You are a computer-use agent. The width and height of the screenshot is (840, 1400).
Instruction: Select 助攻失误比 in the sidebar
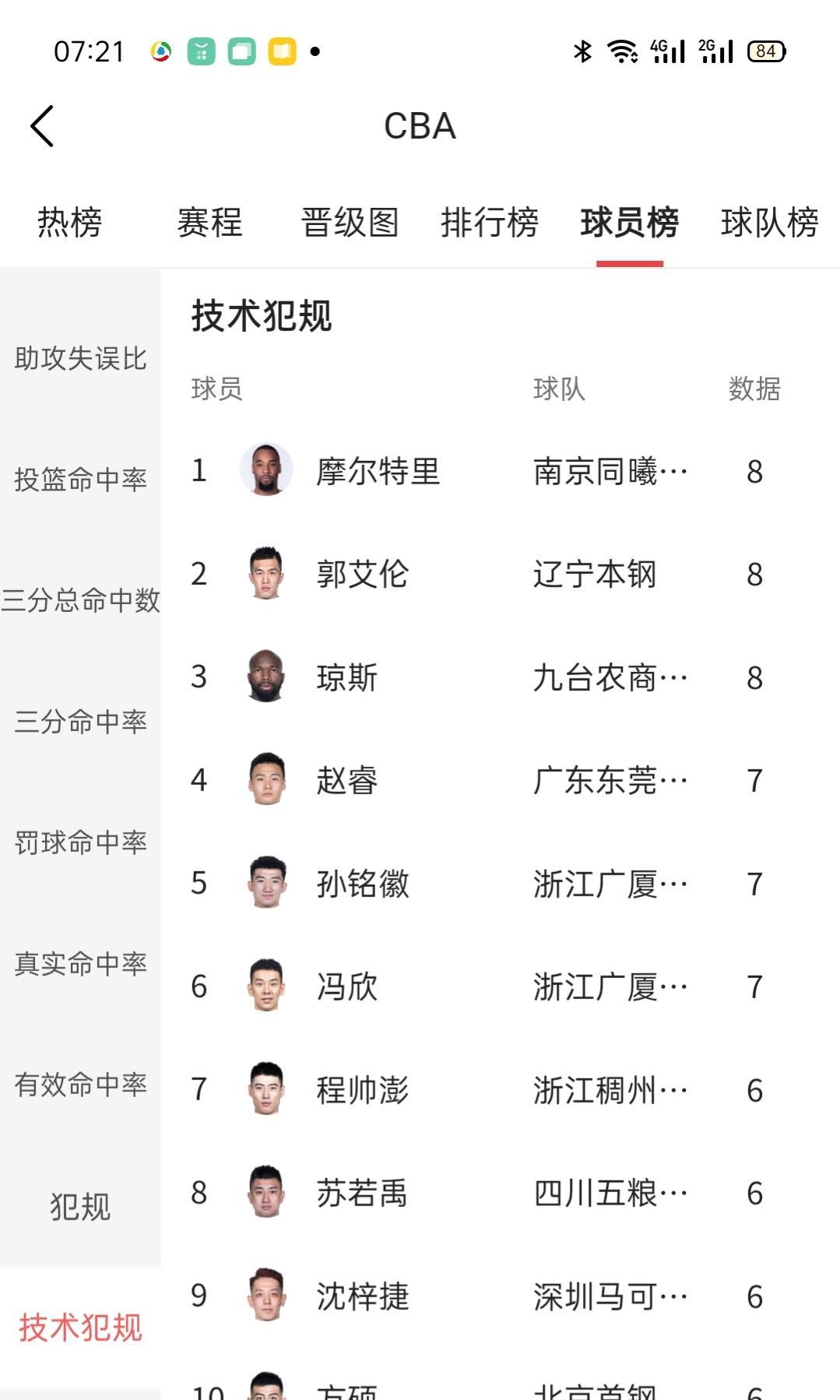(x=80, y=359)
